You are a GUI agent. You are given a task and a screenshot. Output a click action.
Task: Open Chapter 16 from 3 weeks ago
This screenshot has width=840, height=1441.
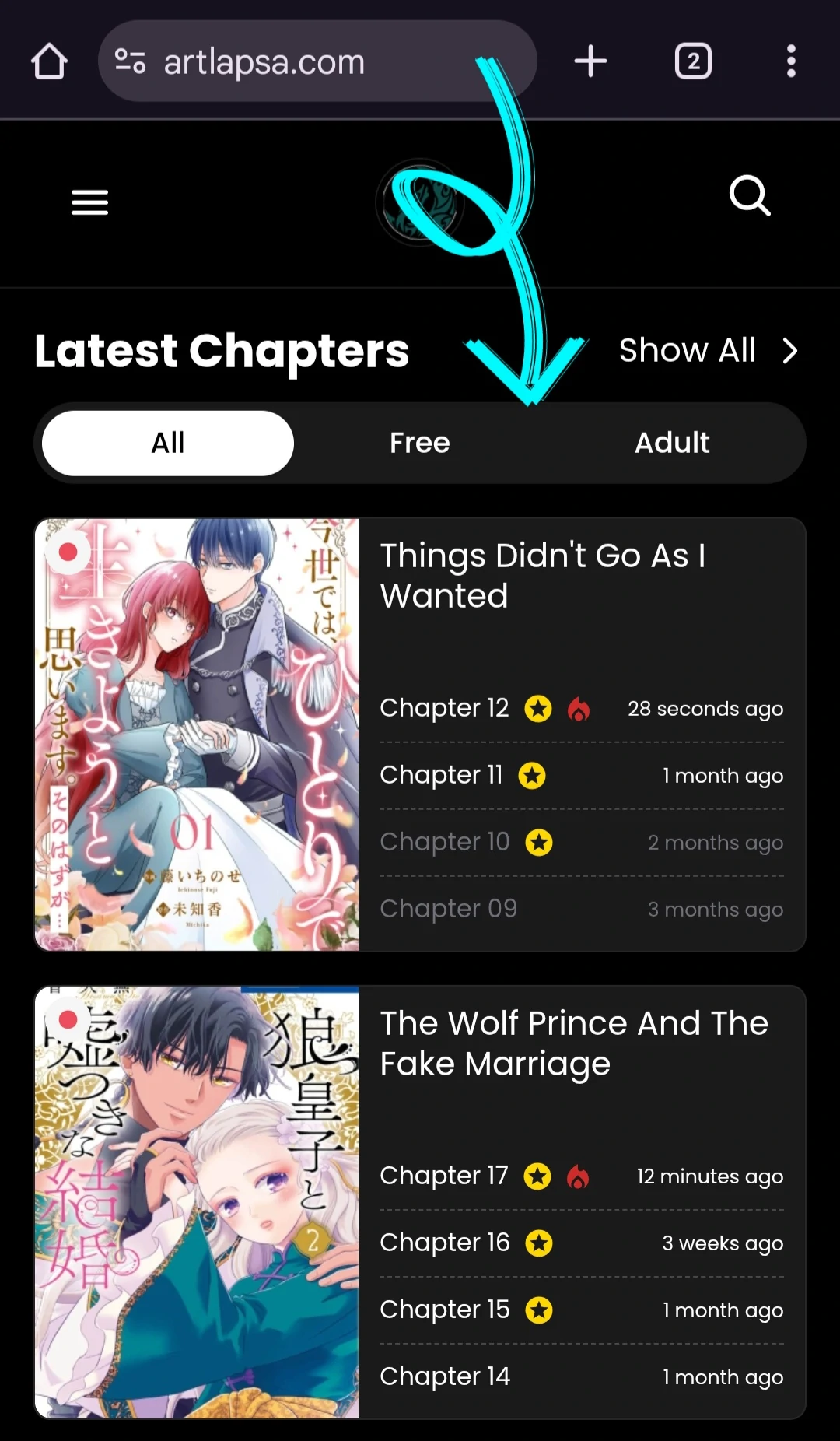tap(582, 1243)
